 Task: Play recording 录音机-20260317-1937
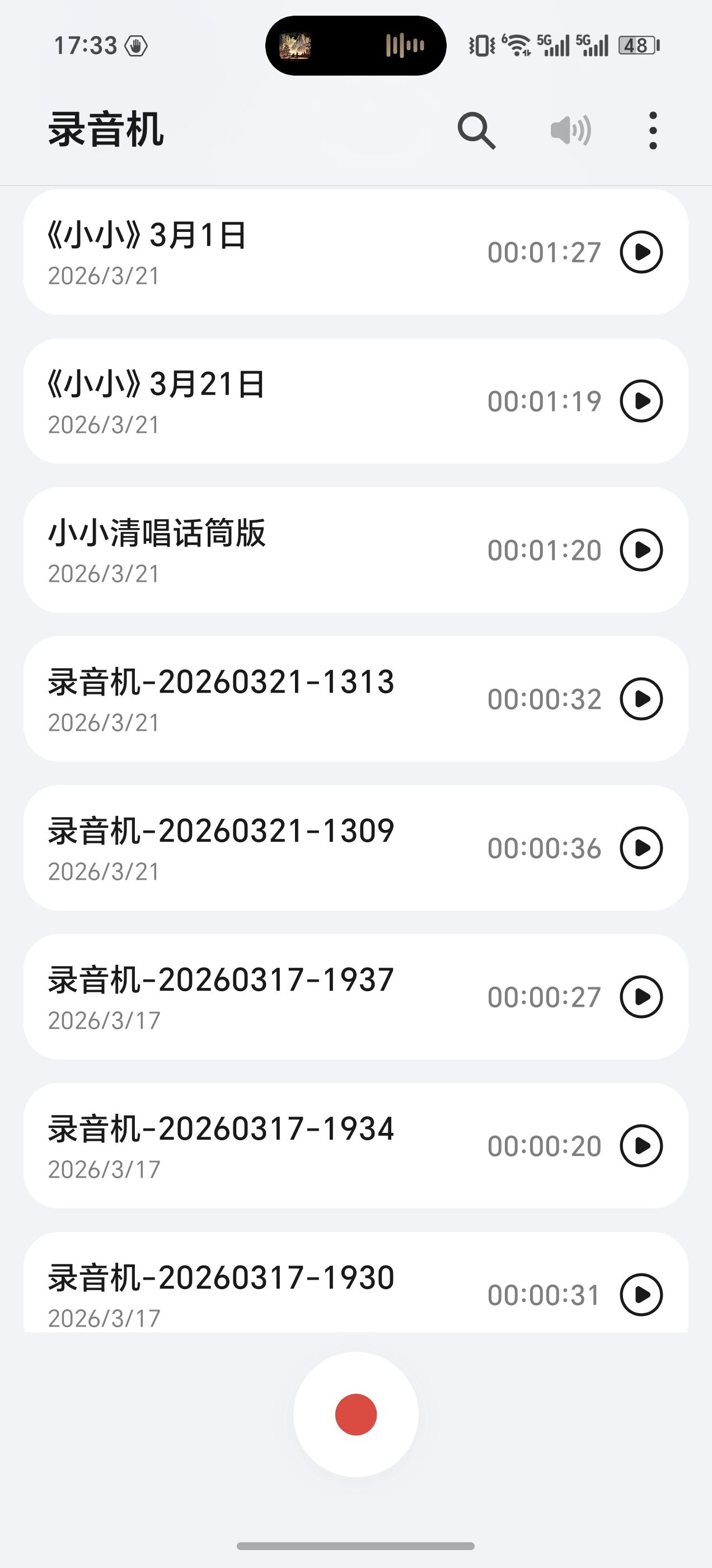click(x=641, y=997)
